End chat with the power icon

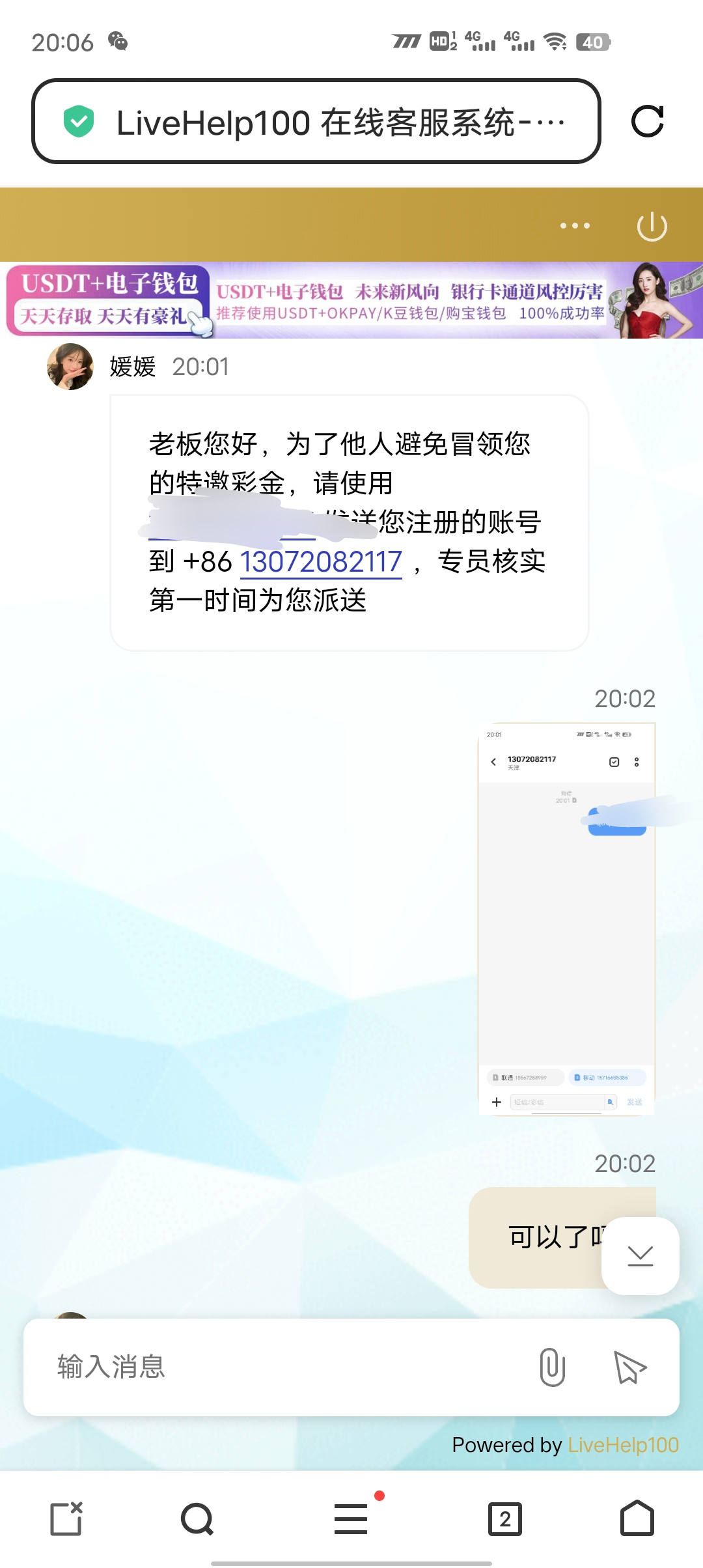652,226
